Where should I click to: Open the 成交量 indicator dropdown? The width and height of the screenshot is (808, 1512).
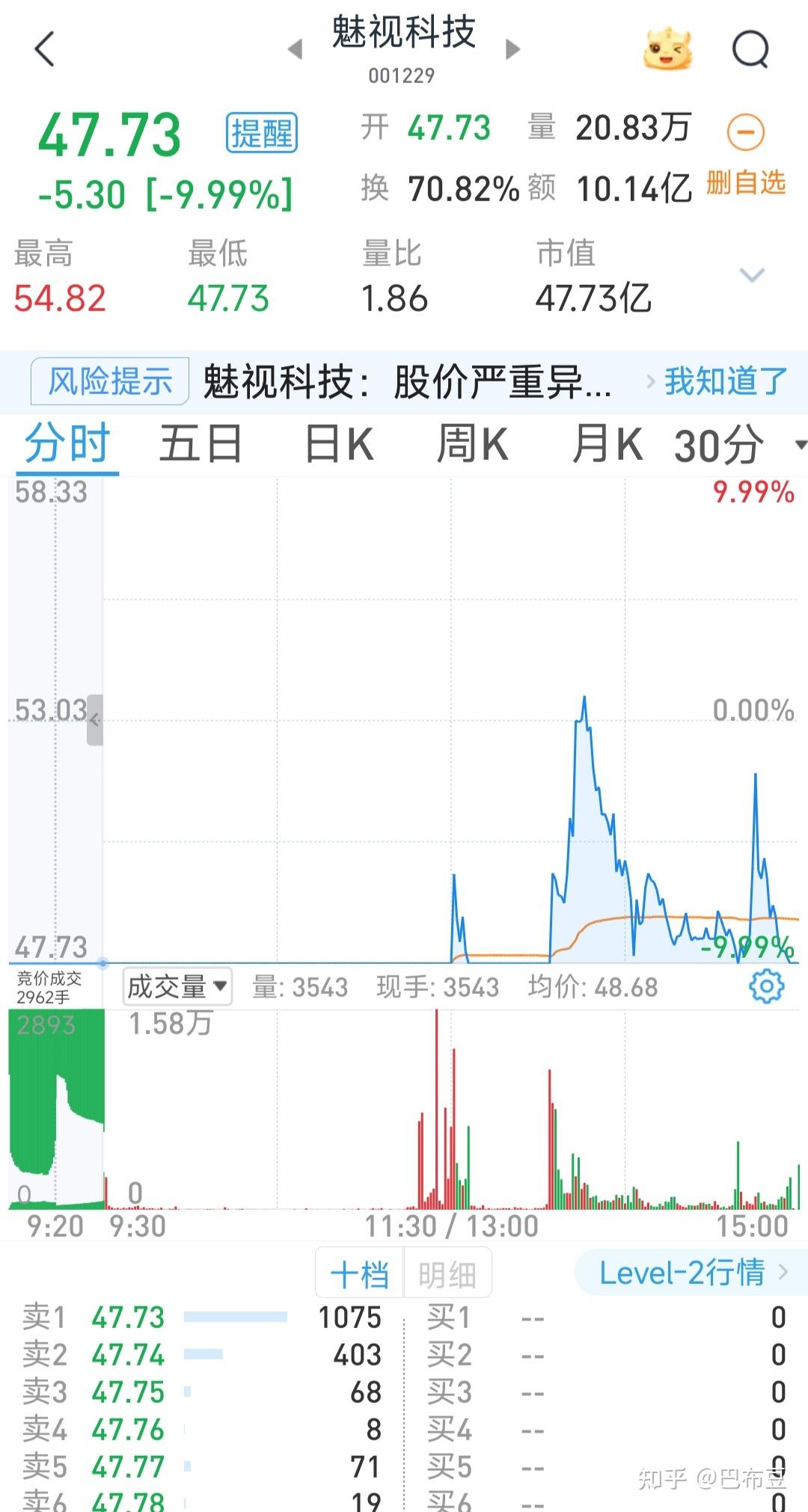[x=176, y=986]
